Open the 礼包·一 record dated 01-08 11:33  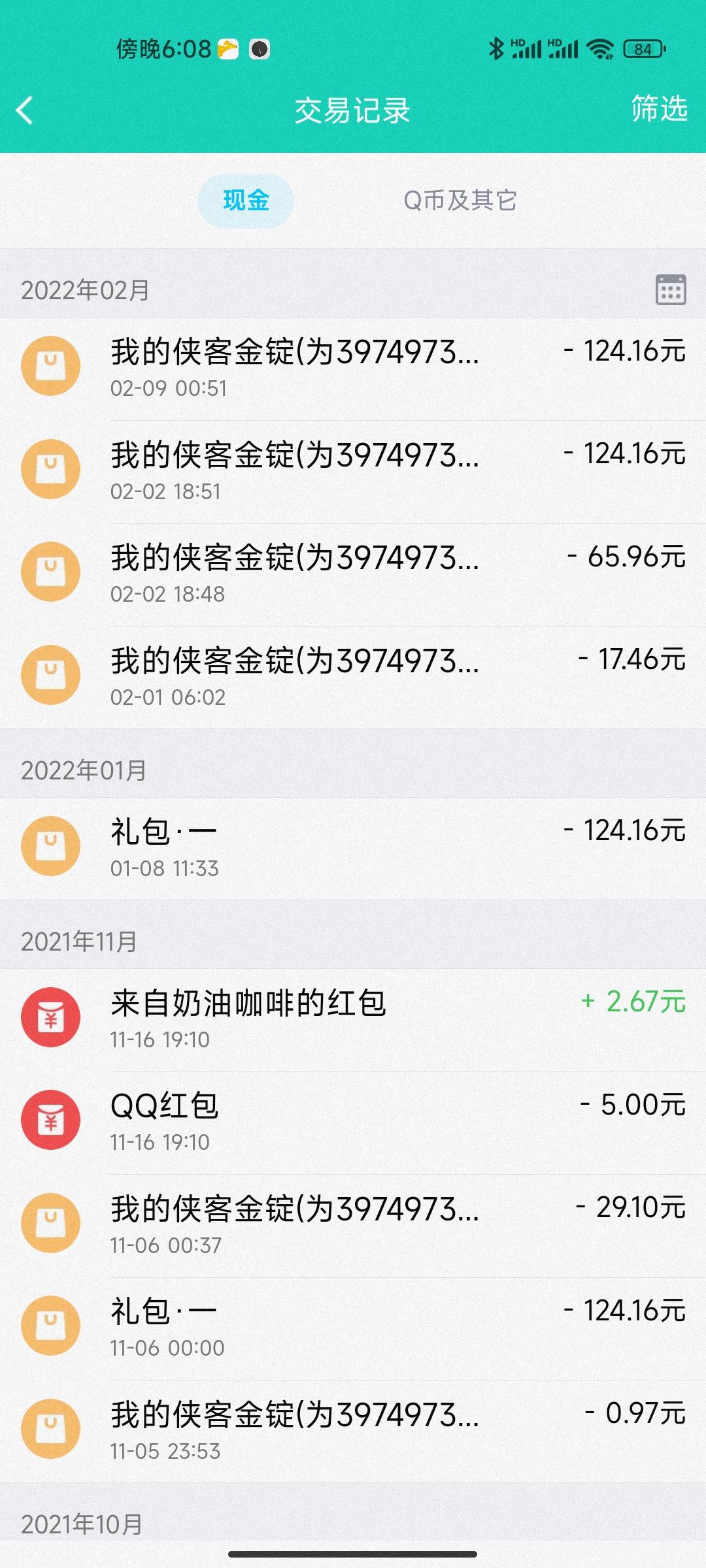click(353, 848)
